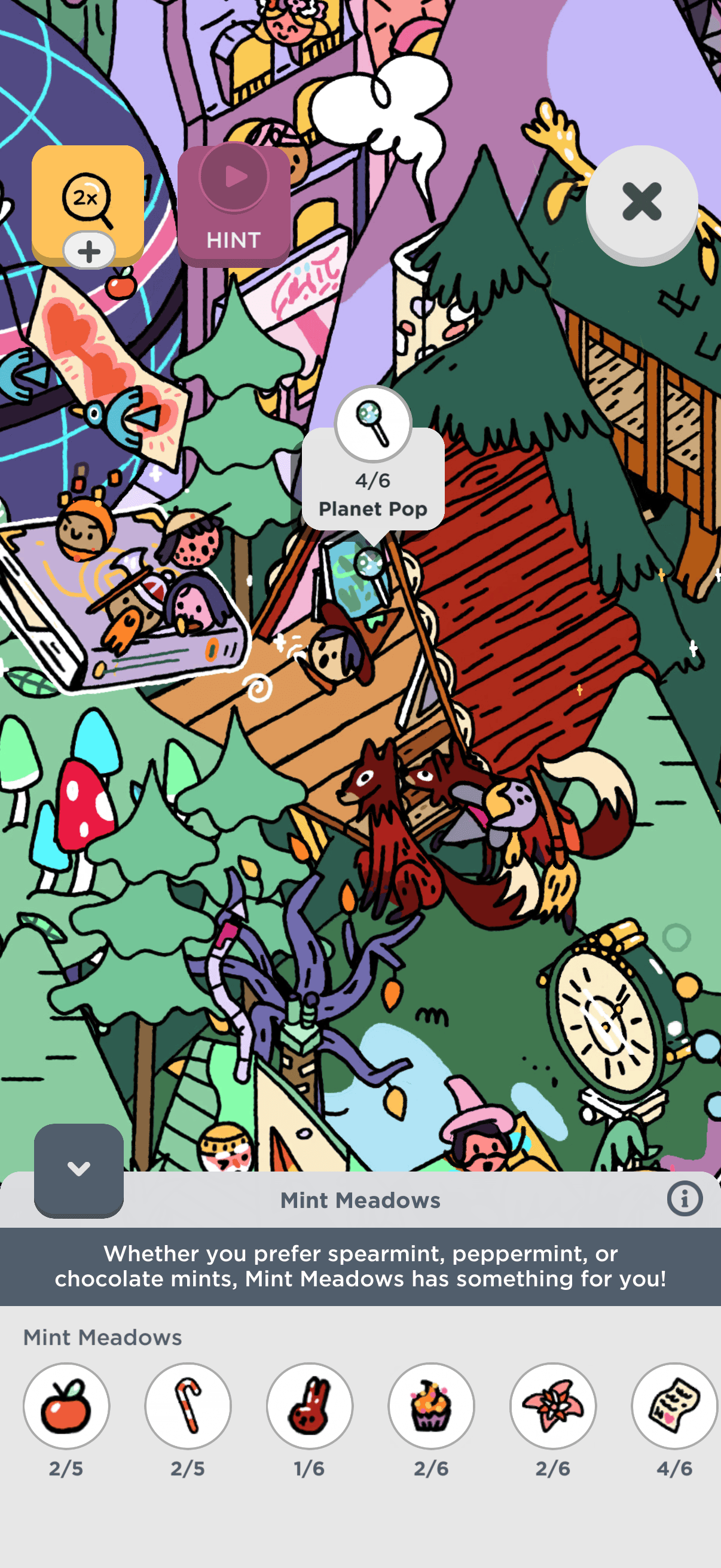Select the pink flower item
This screenshot has width=721, height=1568.
(x=553, y=1405)
